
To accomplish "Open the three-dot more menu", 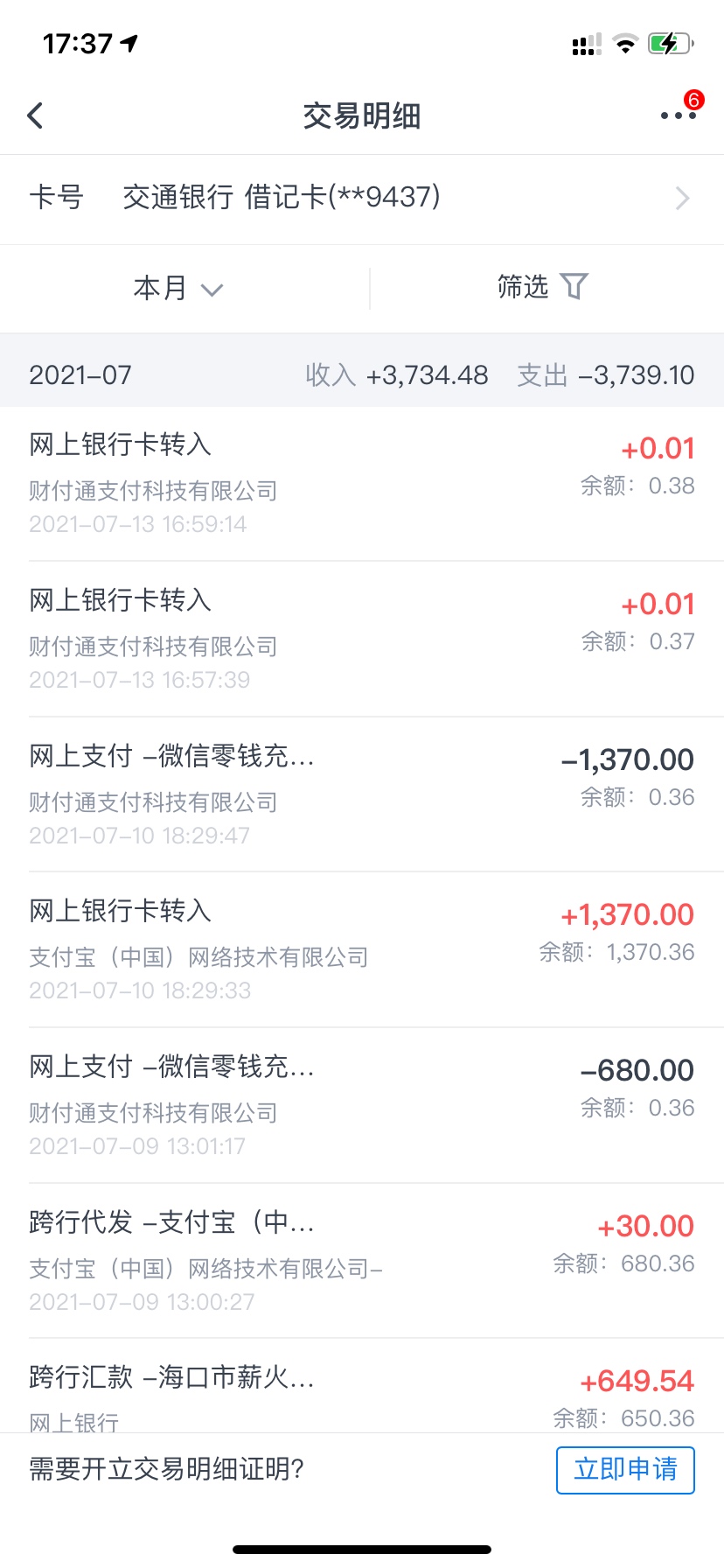I will (x=679, y=115).
